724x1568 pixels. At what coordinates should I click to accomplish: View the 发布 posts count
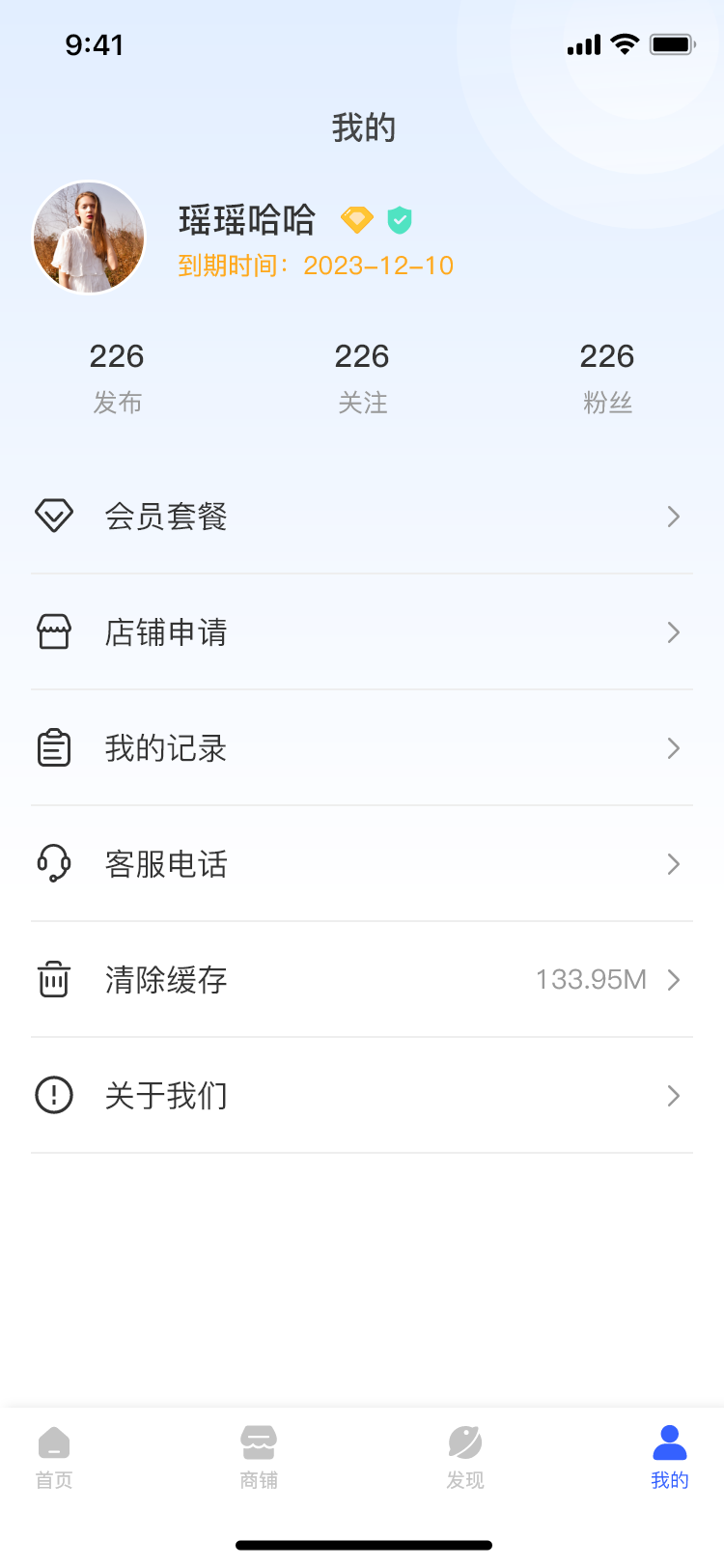coord(117,377)
